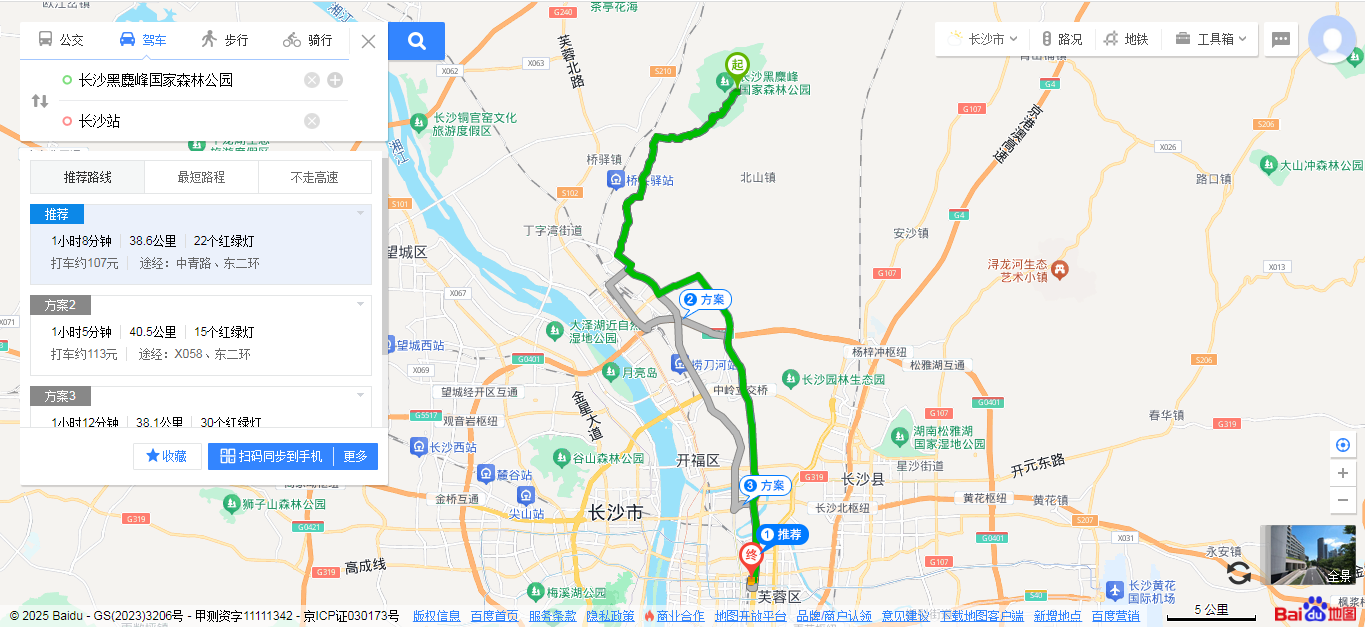1365x627 pixels.
Task: Choose the 不走高速 route option
Action: tap(314, 177)
